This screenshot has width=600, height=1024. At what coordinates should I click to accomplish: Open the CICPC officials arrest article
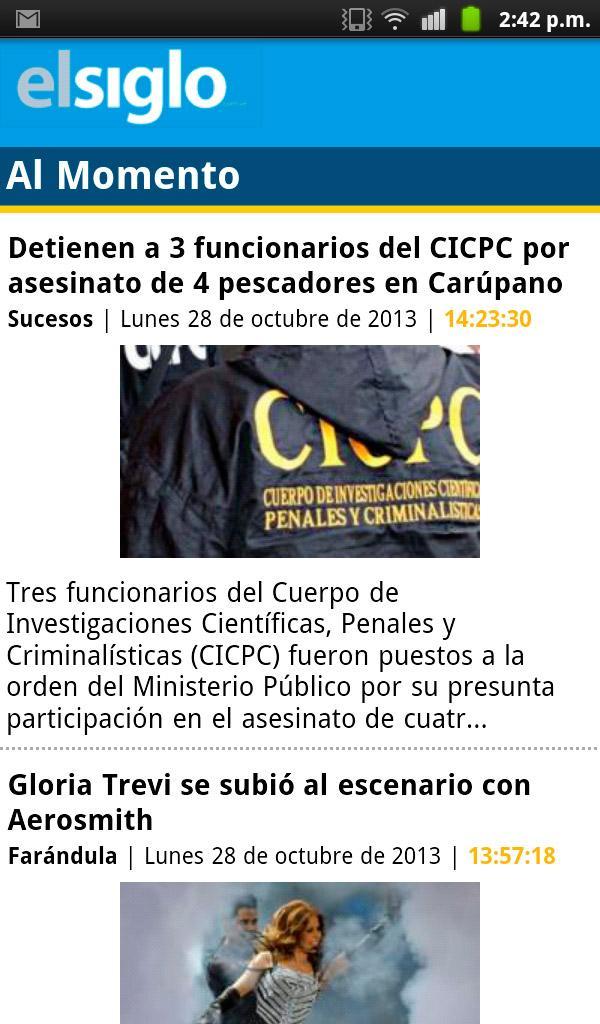pyautogui.click(x=288, y=265)
